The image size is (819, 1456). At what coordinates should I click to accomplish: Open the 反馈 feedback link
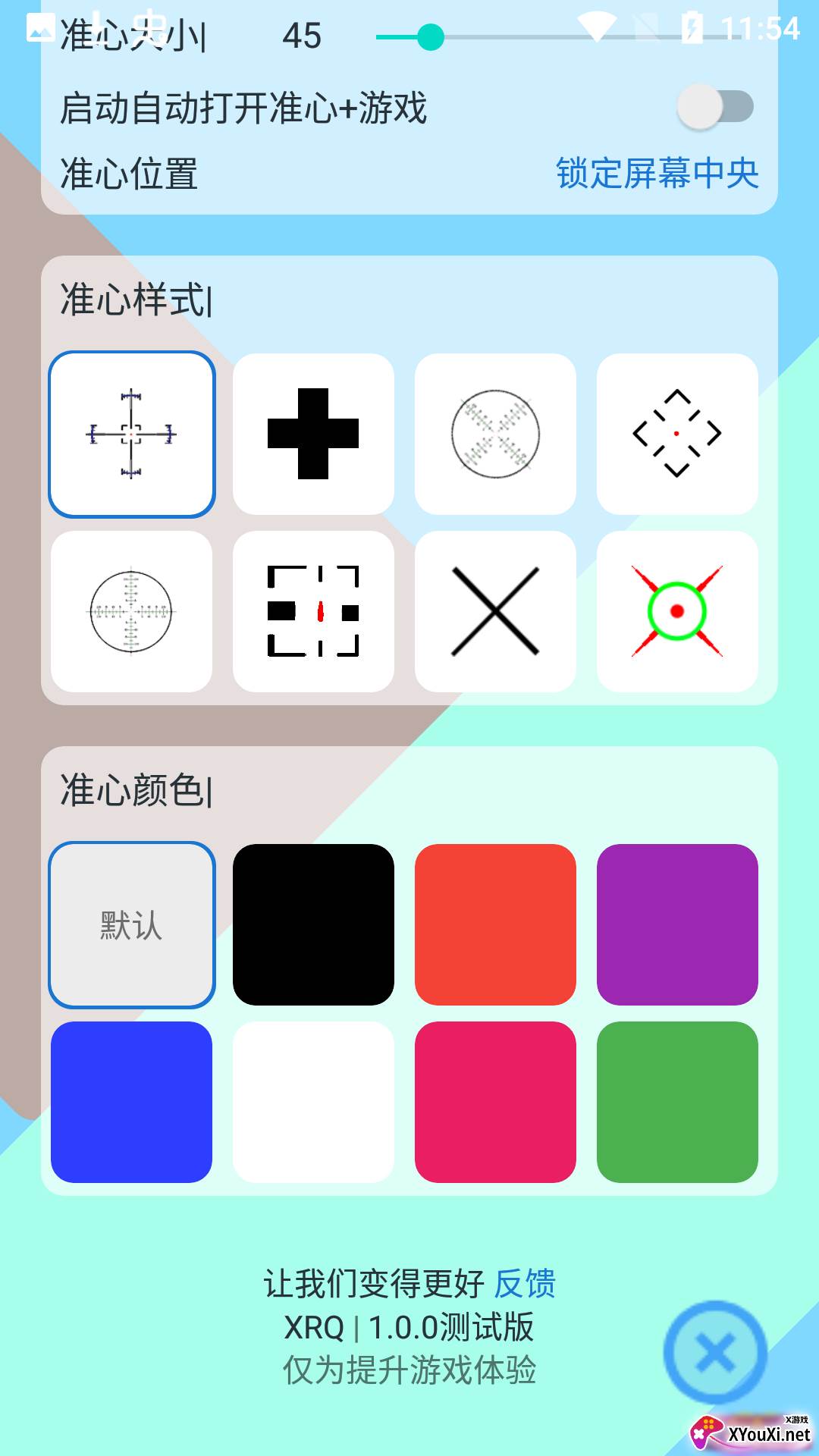525,1284
